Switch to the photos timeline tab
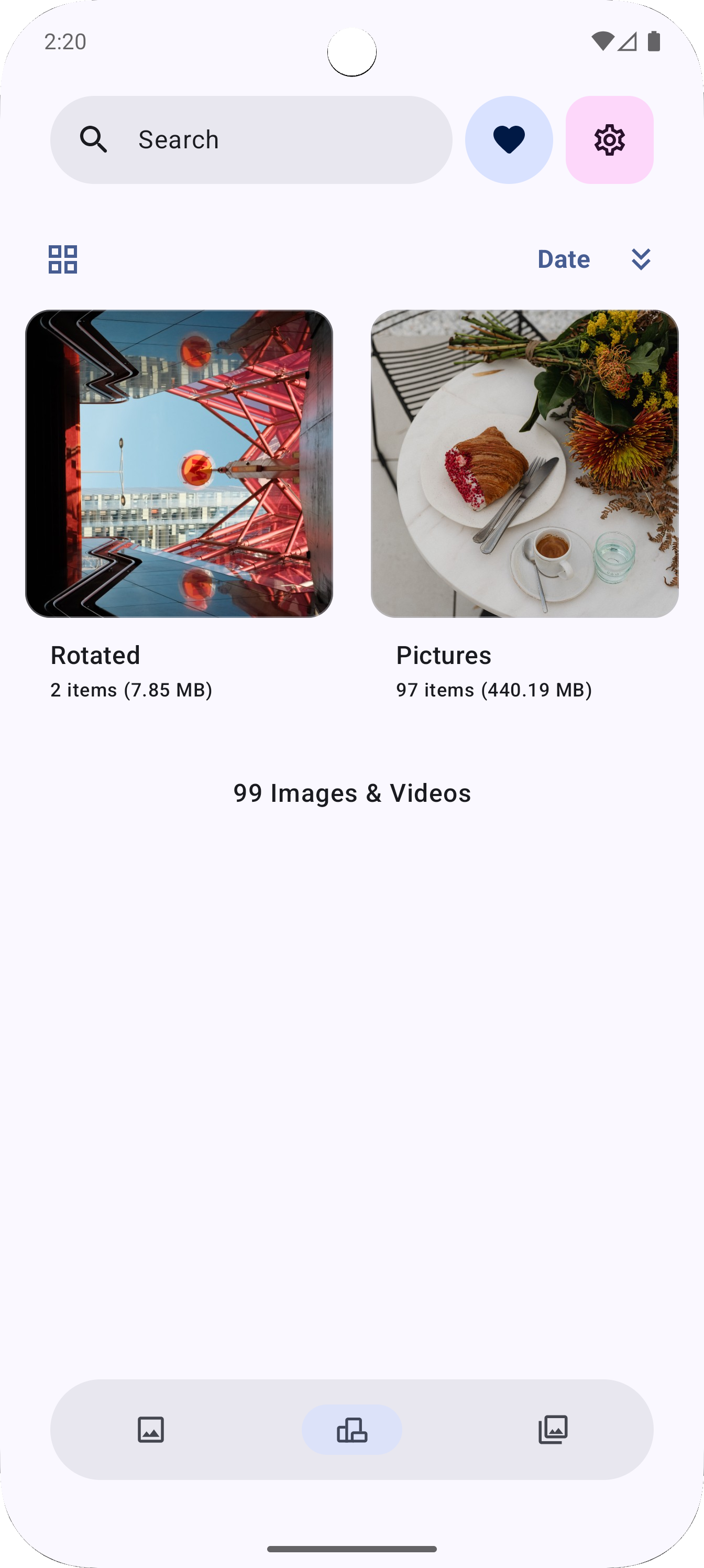Image resolution: width=704 pixels, height=1568 pixels. click(x=151, y=1429)
